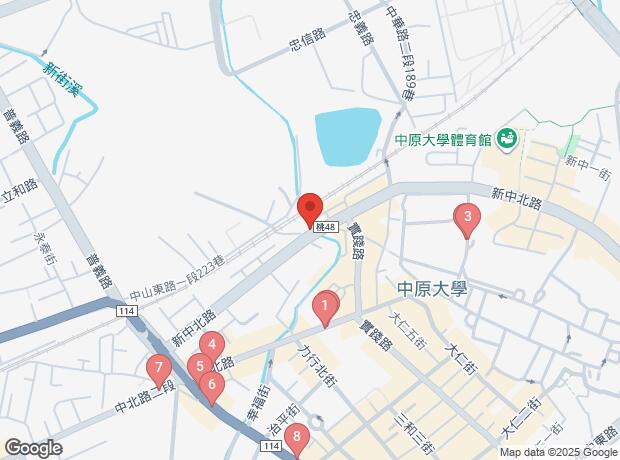Screen dimensions: 620x460
Task: Choose map marker number 5
Action: click(200, 368)
